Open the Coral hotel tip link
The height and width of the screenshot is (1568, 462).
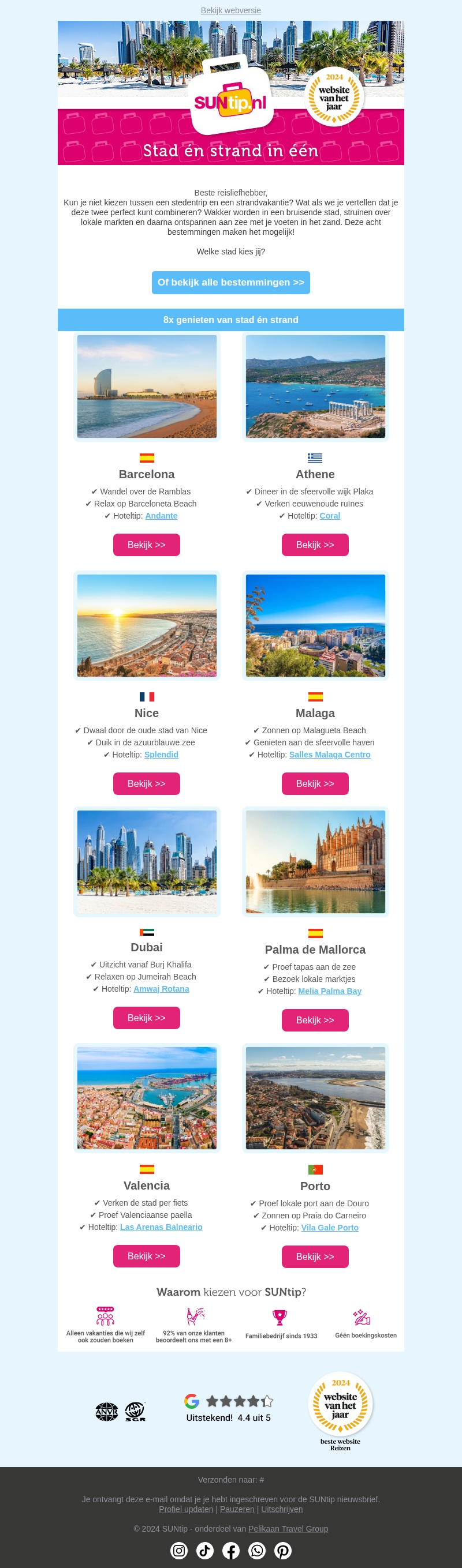pos(330,516)
